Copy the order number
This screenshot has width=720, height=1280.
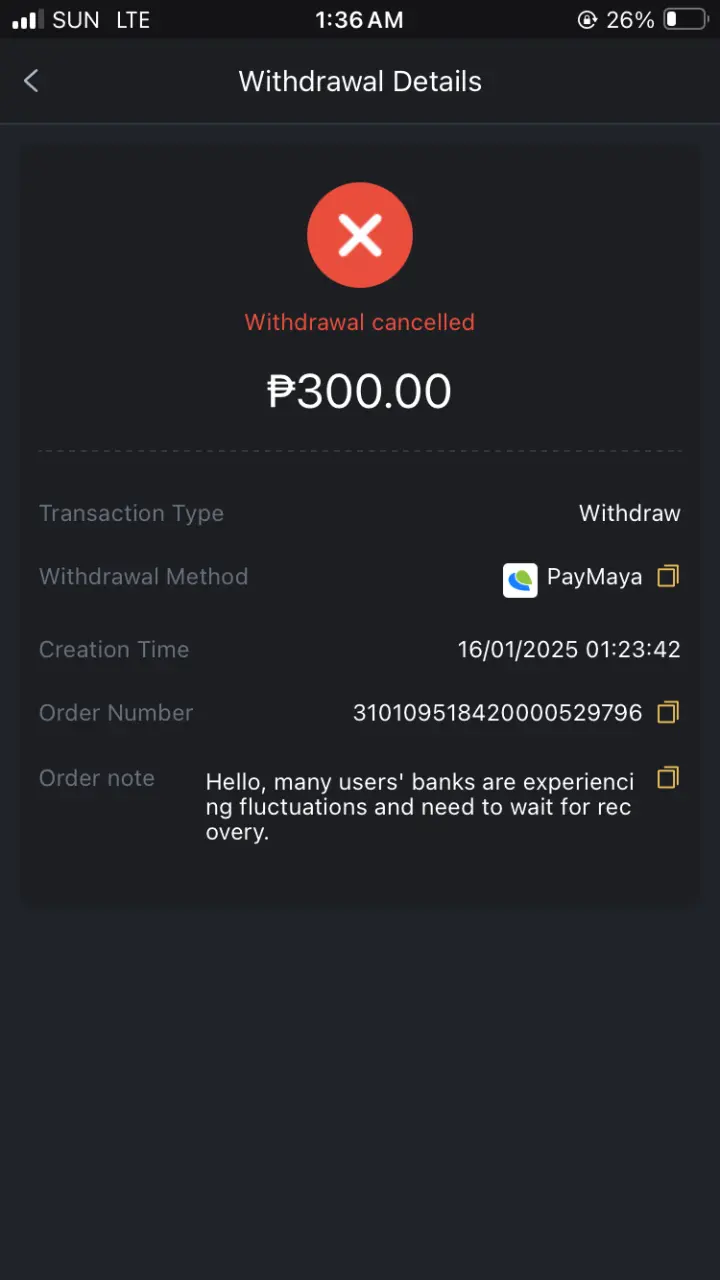[668, 712]
